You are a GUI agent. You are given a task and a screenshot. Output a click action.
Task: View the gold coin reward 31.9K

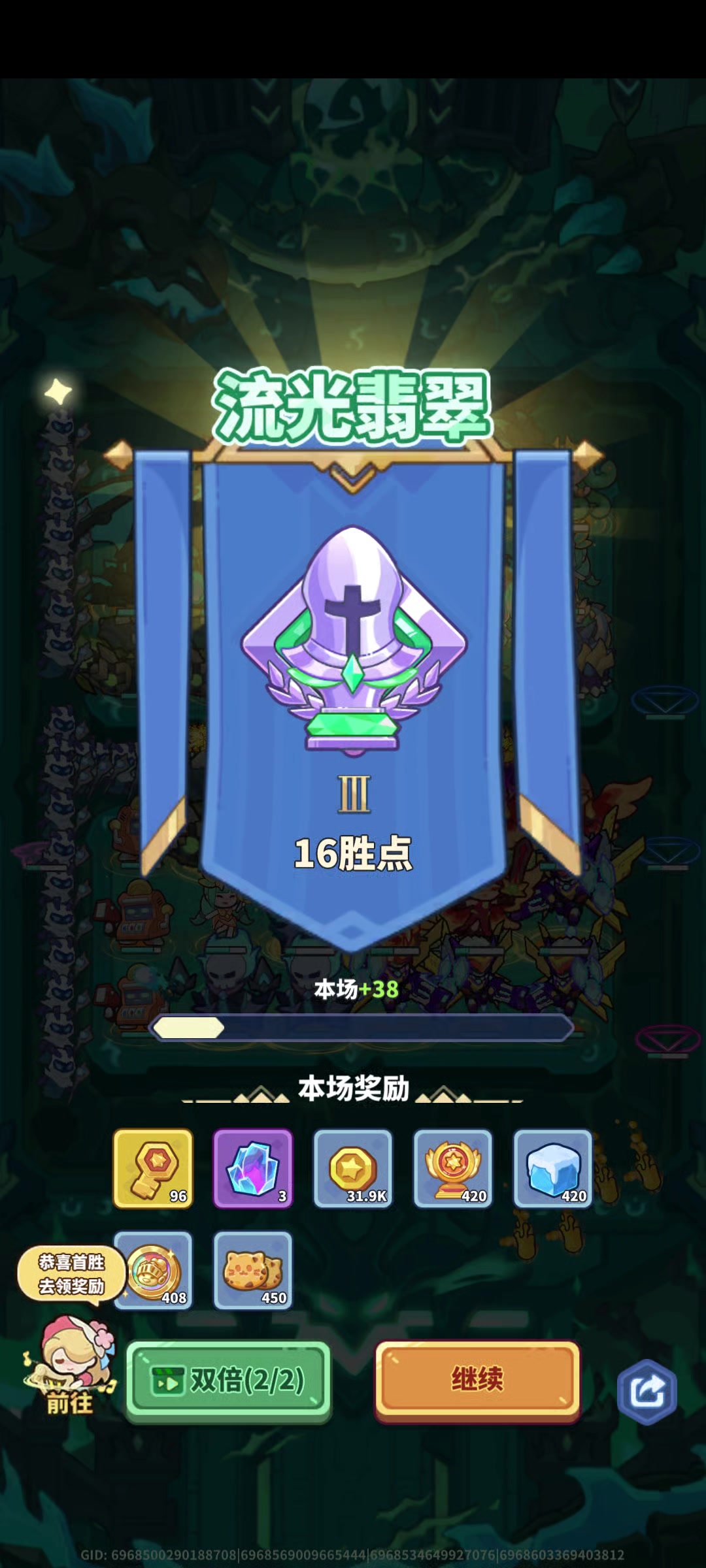353,1168
